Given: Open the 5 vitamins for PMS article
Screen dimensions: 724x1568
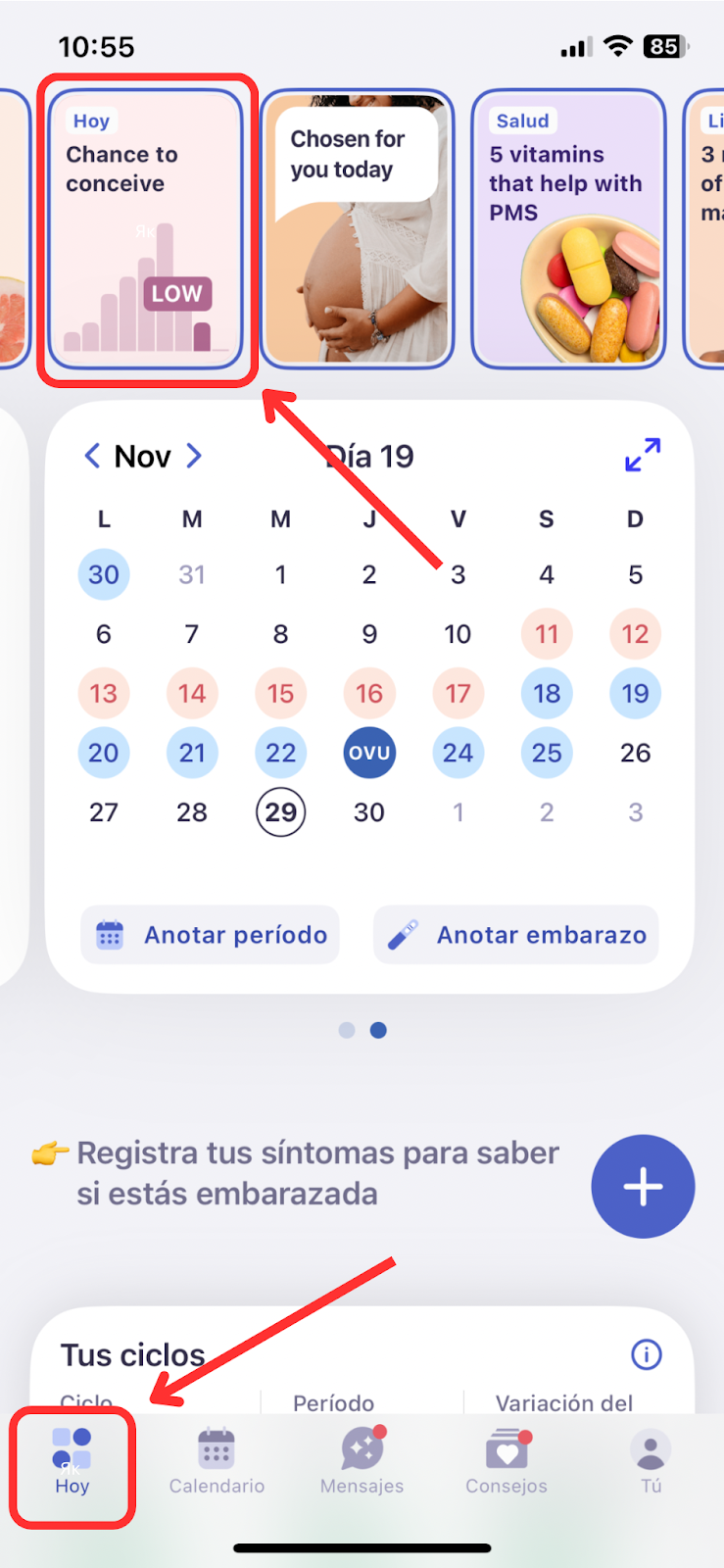Looking at the screenshot, I should tap(568, 230).
